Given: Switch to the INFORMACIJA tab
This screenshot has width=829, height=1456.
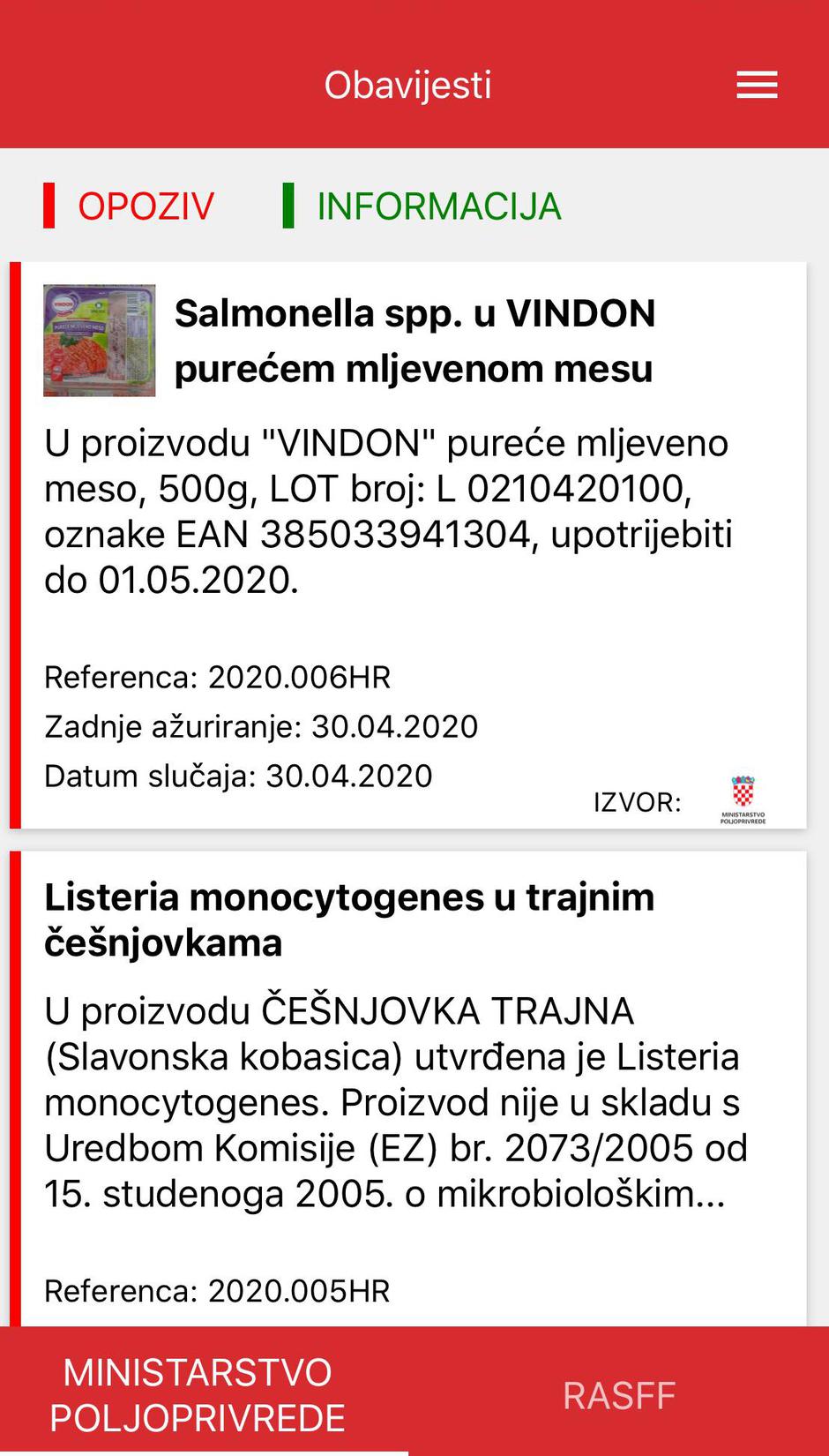Looking at the screenshot, I should coord(438,204).
